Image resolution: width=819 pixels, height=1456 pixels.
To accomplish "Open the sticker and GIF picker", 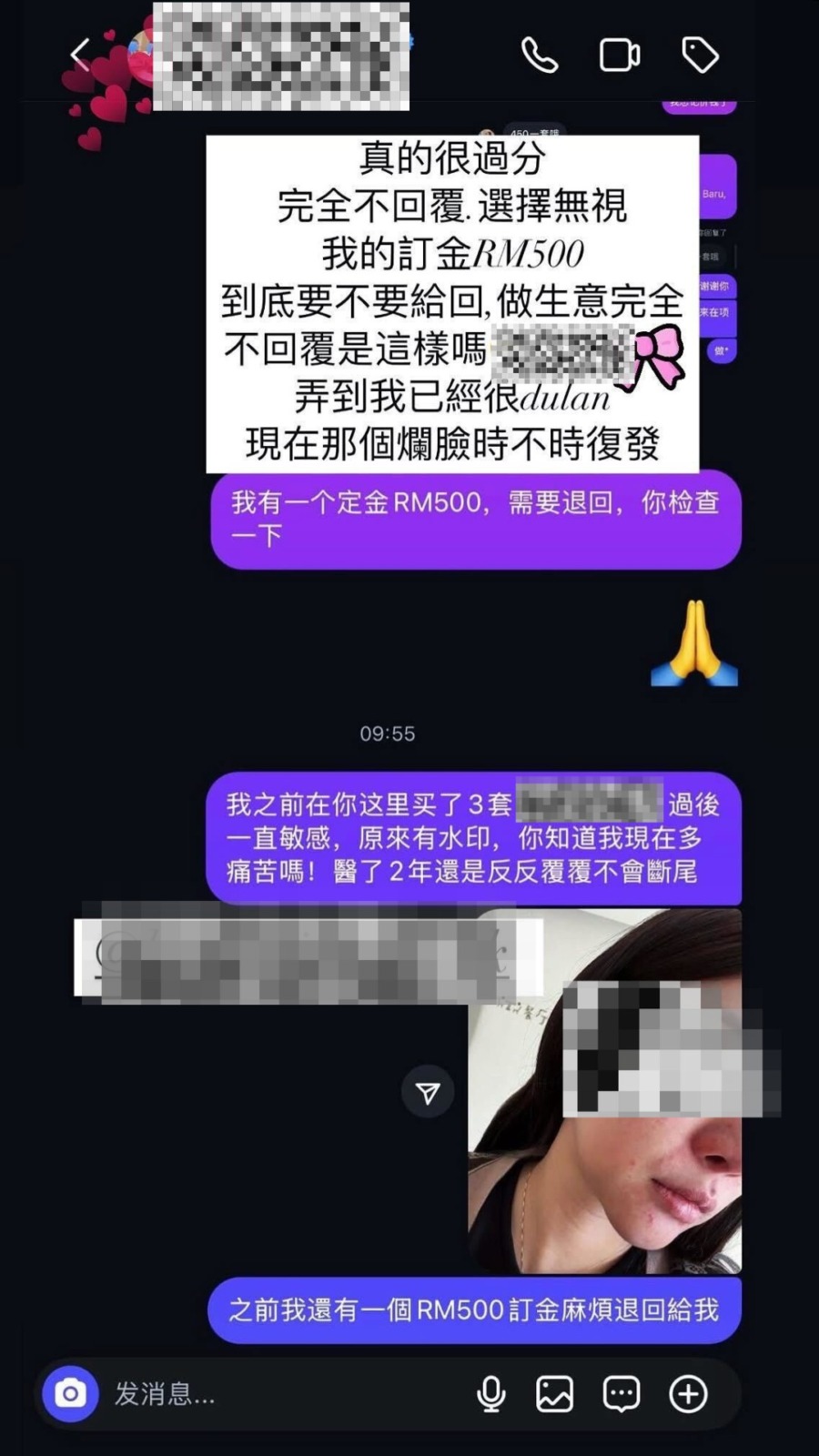I will click(622, 1393).
